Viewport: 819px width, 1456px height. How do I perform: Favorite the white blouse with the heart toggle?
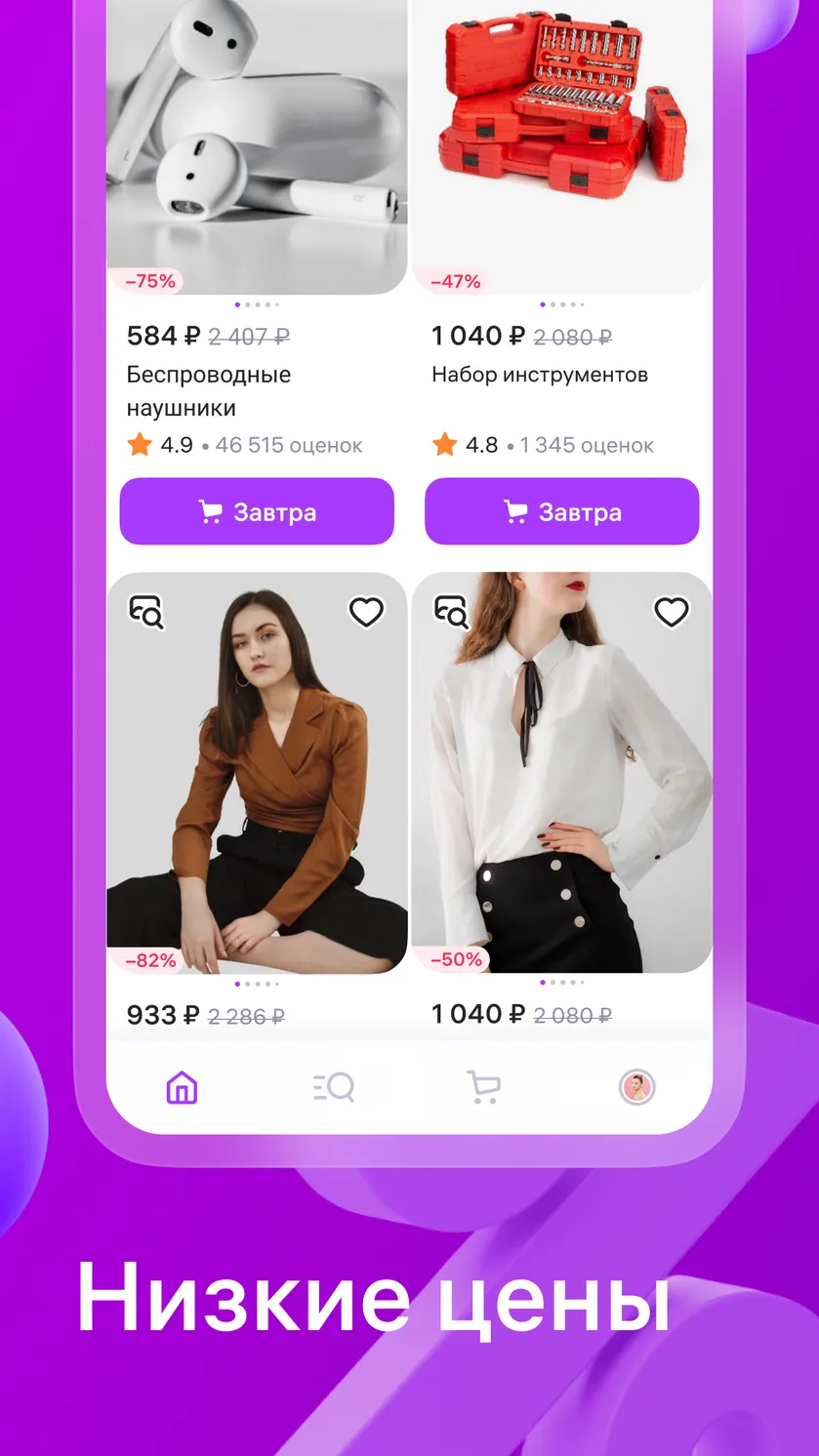671,613
